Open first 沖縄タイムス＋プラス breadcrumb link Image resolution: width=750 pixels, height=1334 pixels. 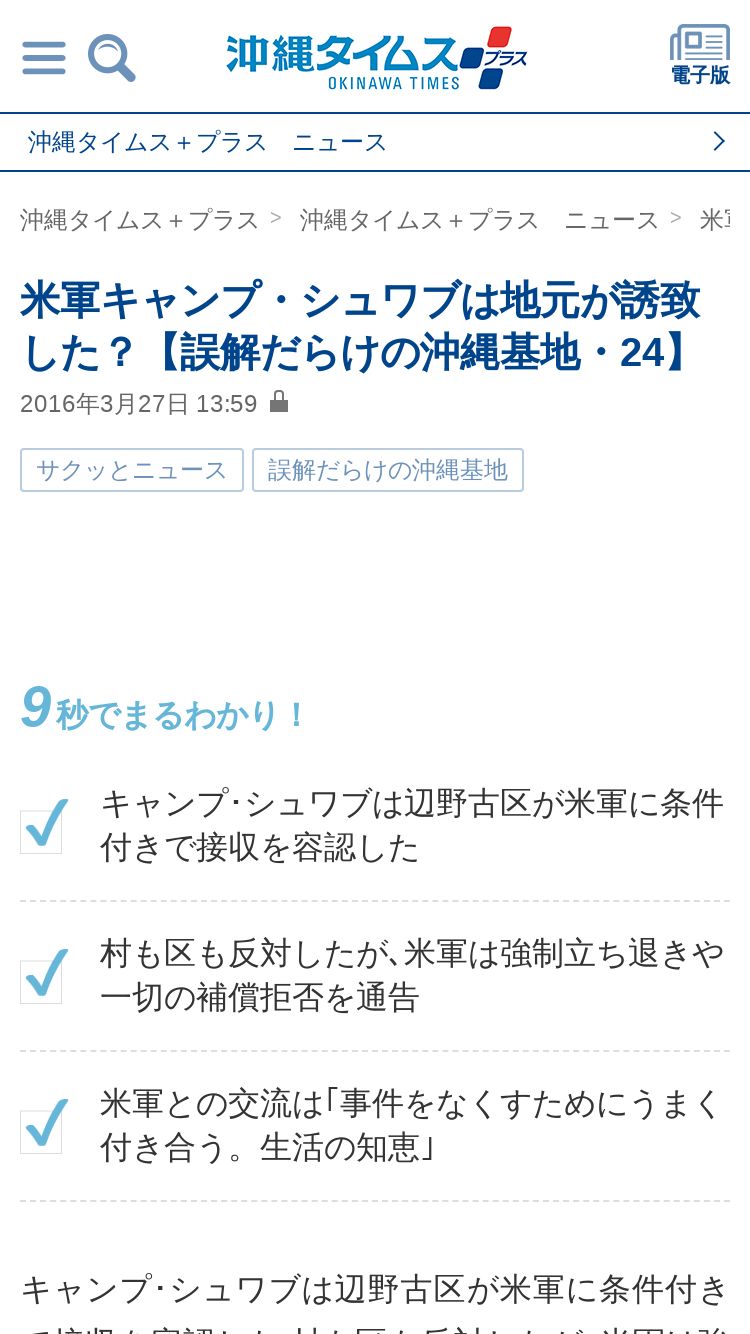pyautogui.click(x=139, y=220)
